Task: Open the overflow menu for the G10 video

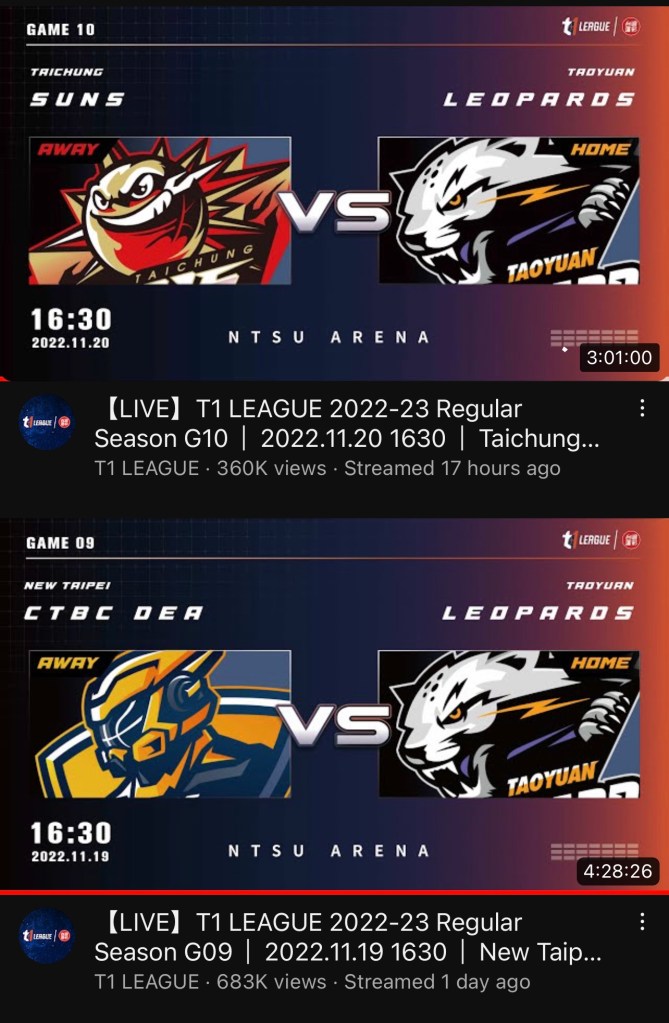Action: tap(641, 408)
